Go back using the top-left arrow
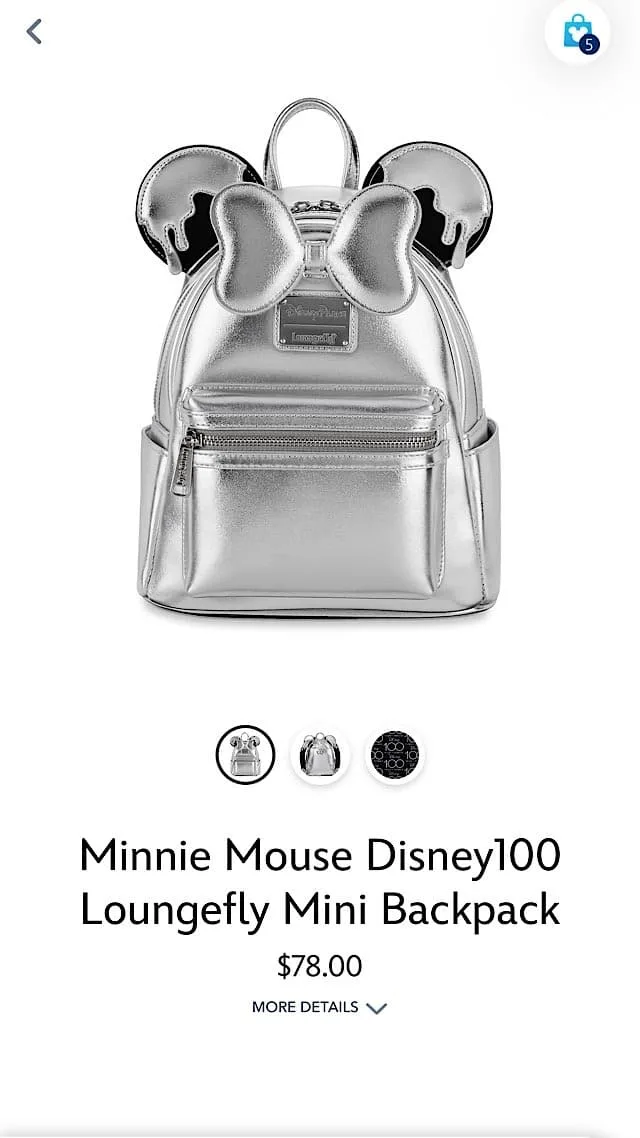 [33, 32]
